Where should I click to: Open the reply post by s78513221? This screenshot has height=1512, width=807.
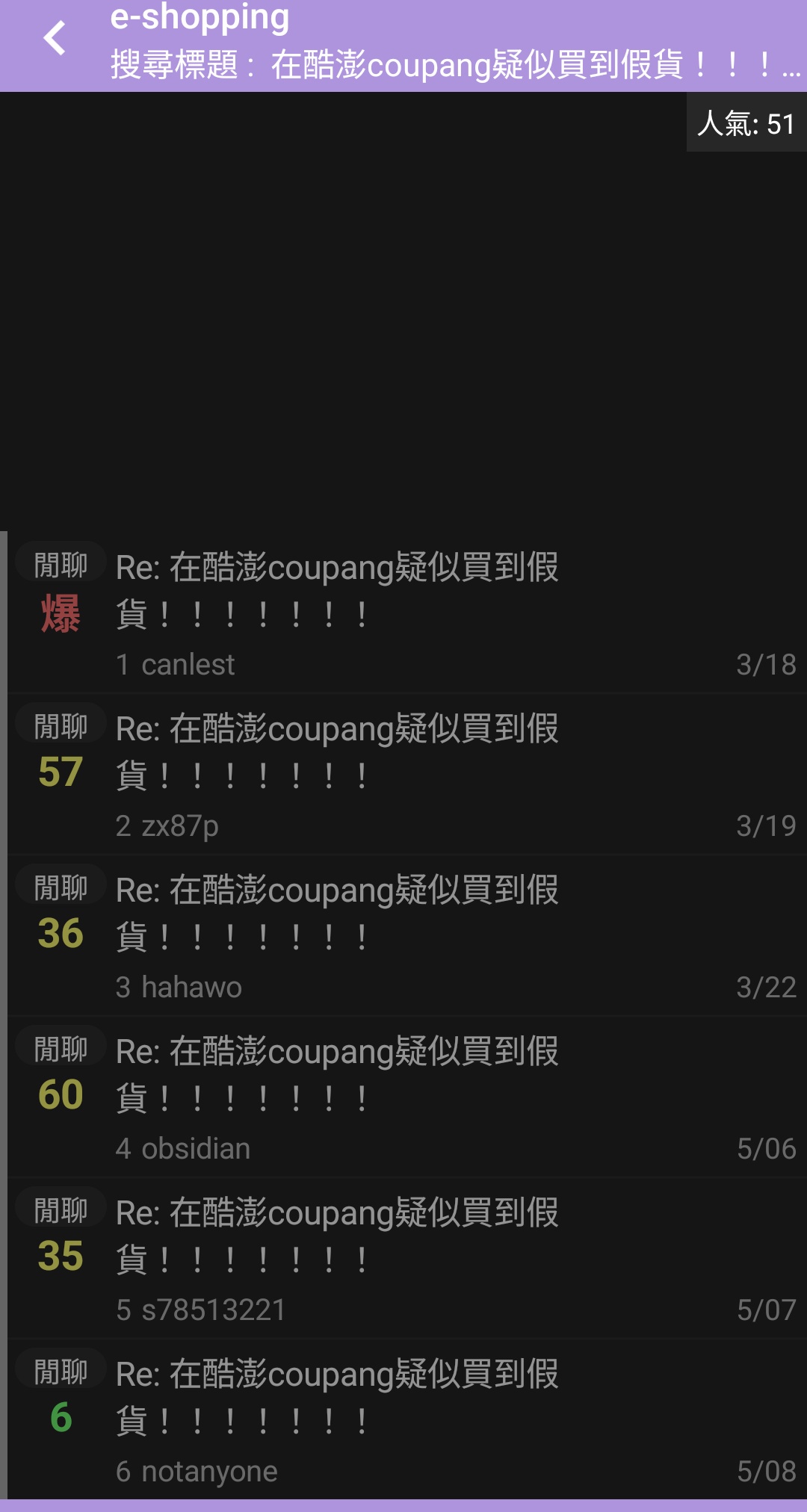click(x=403, y=1258)
